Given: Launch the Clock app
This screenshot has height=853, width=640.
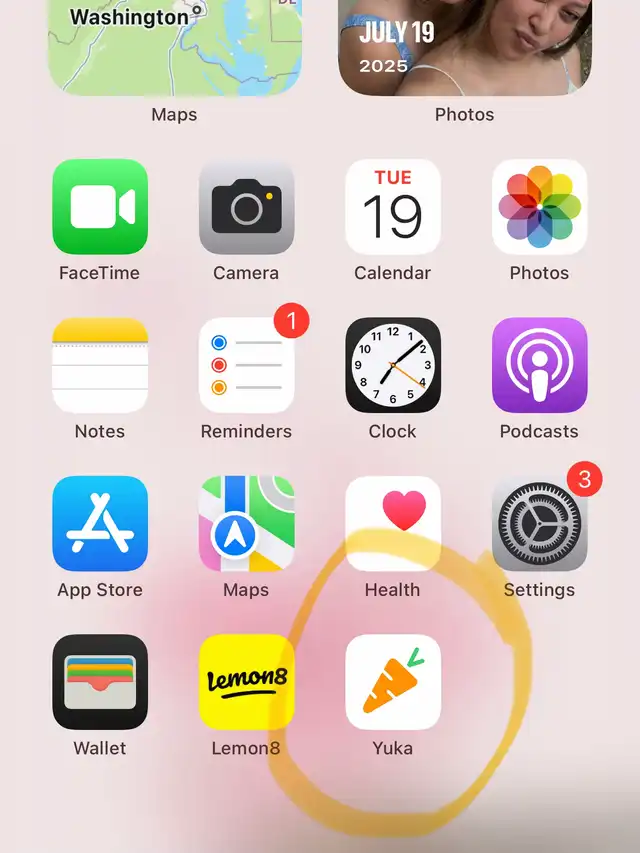Looking at the screenshot, I should click(393, 365).
